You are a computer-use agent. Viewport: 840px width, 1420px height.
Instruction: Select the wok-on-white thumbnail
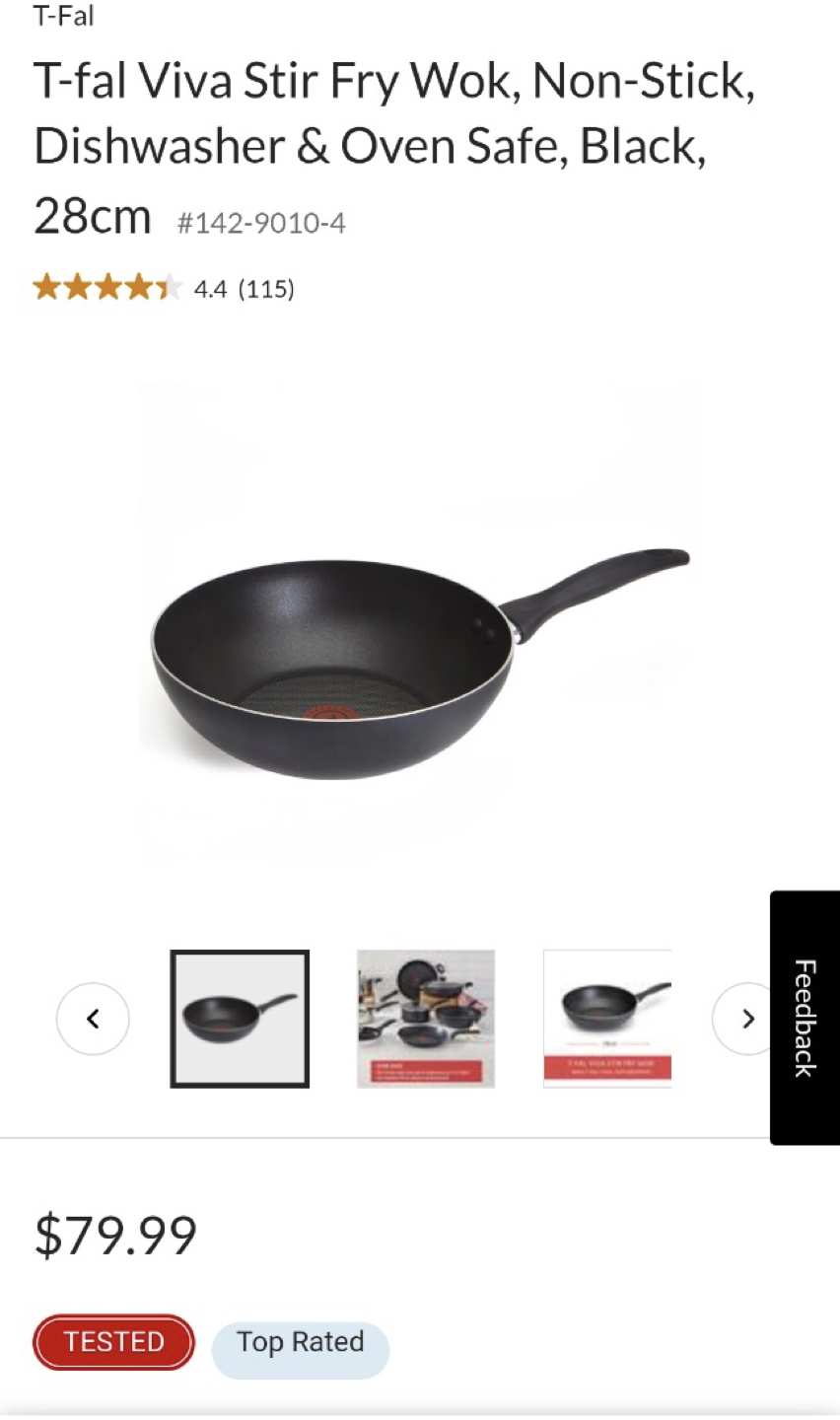(x=240, y=1018)
